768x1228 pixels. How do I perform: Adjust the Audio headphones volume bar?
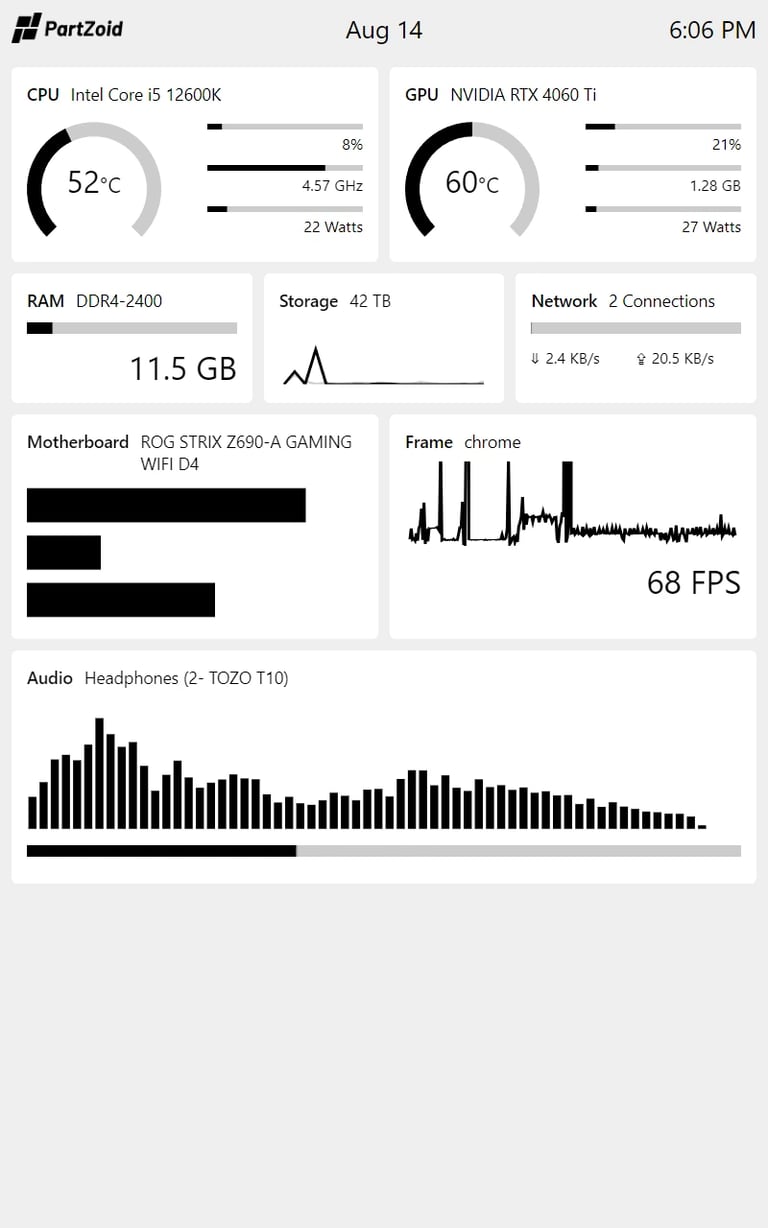[x=383, y=851]
